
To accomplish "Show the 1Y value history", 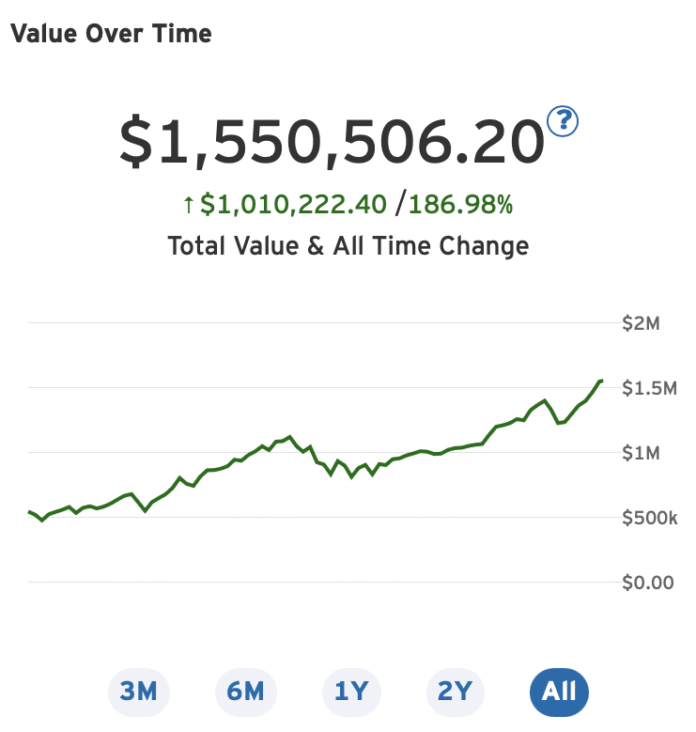I will (351, 691).
